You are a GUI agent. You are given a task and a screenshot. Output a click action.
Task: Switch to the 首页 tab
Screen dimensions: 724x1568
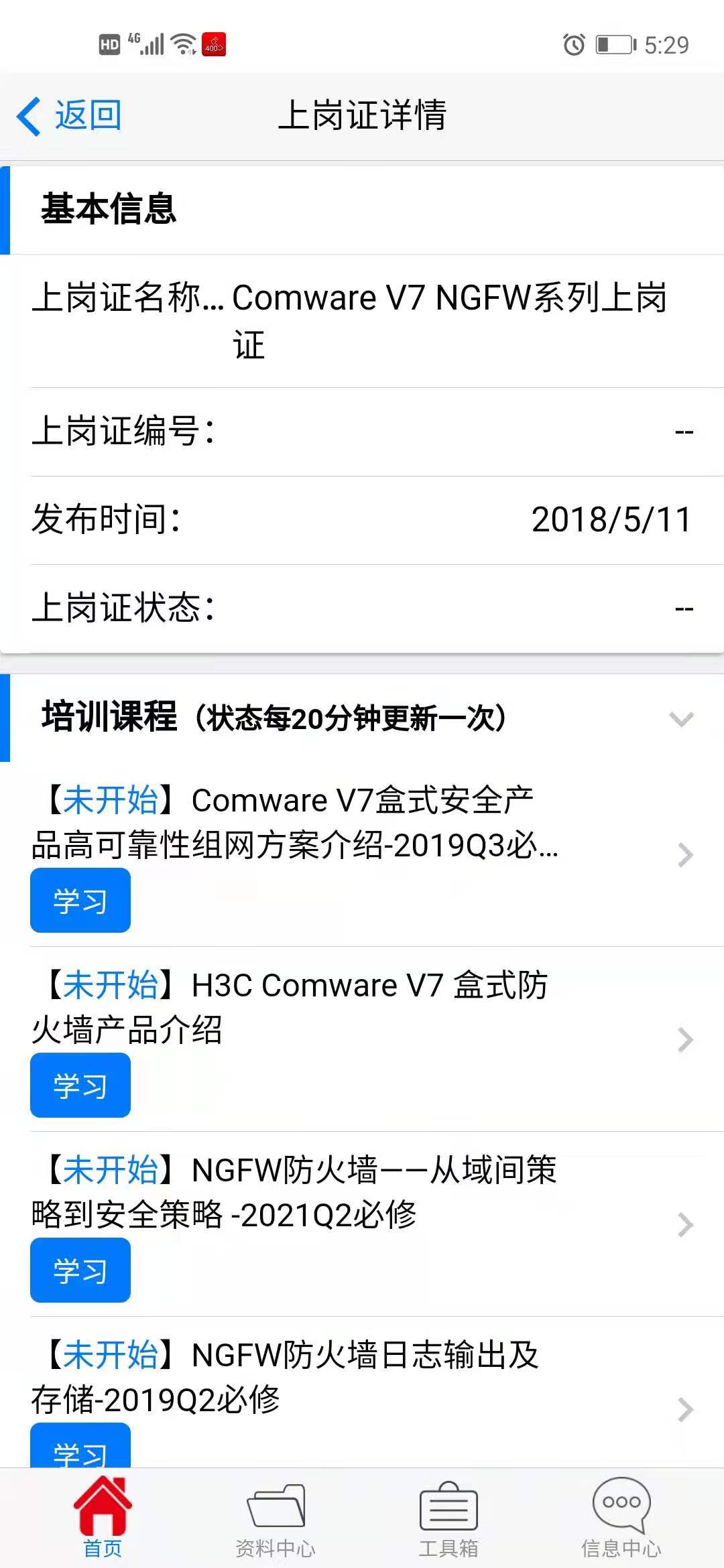(x=103, y=1518)
